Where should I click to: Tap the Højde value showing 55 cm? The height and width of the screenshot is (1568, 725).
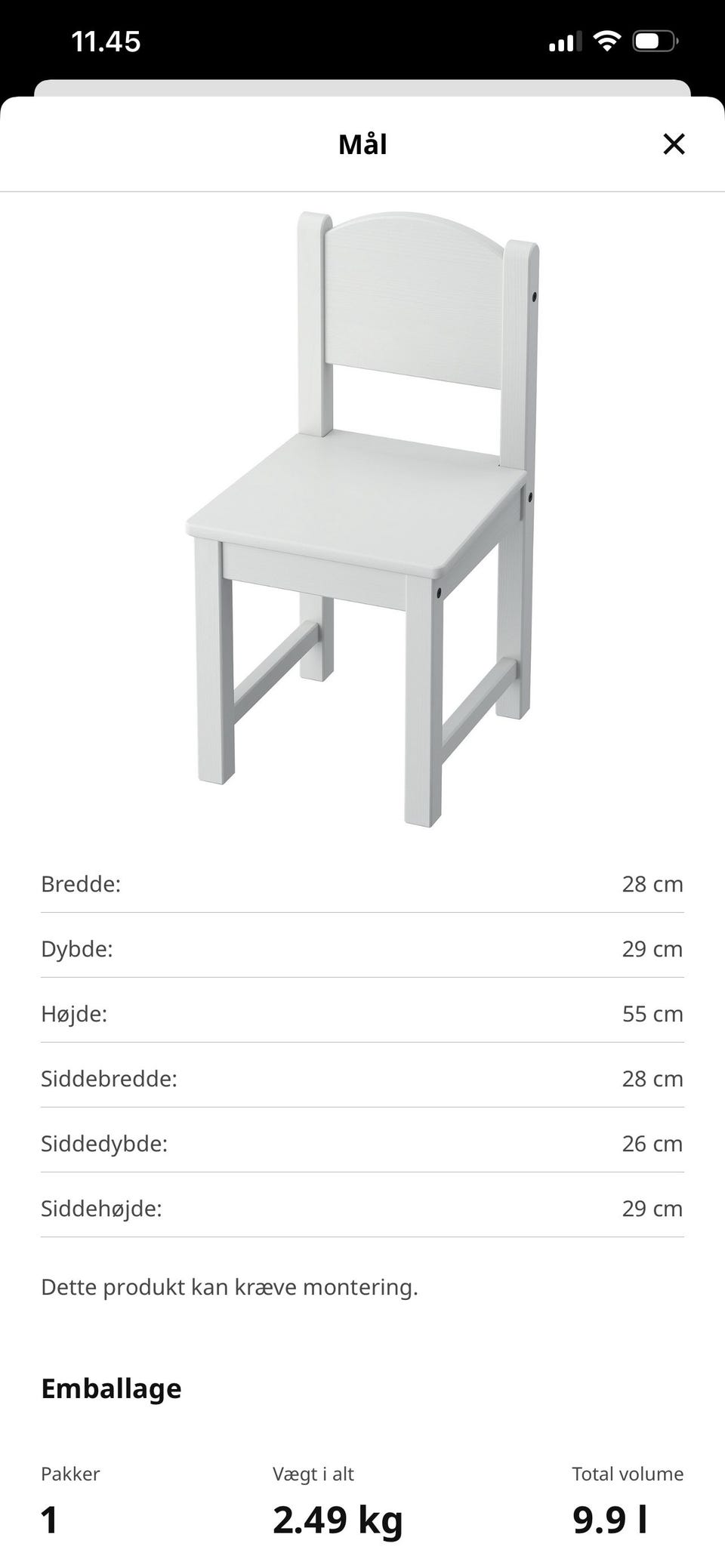coord(652,1014)
